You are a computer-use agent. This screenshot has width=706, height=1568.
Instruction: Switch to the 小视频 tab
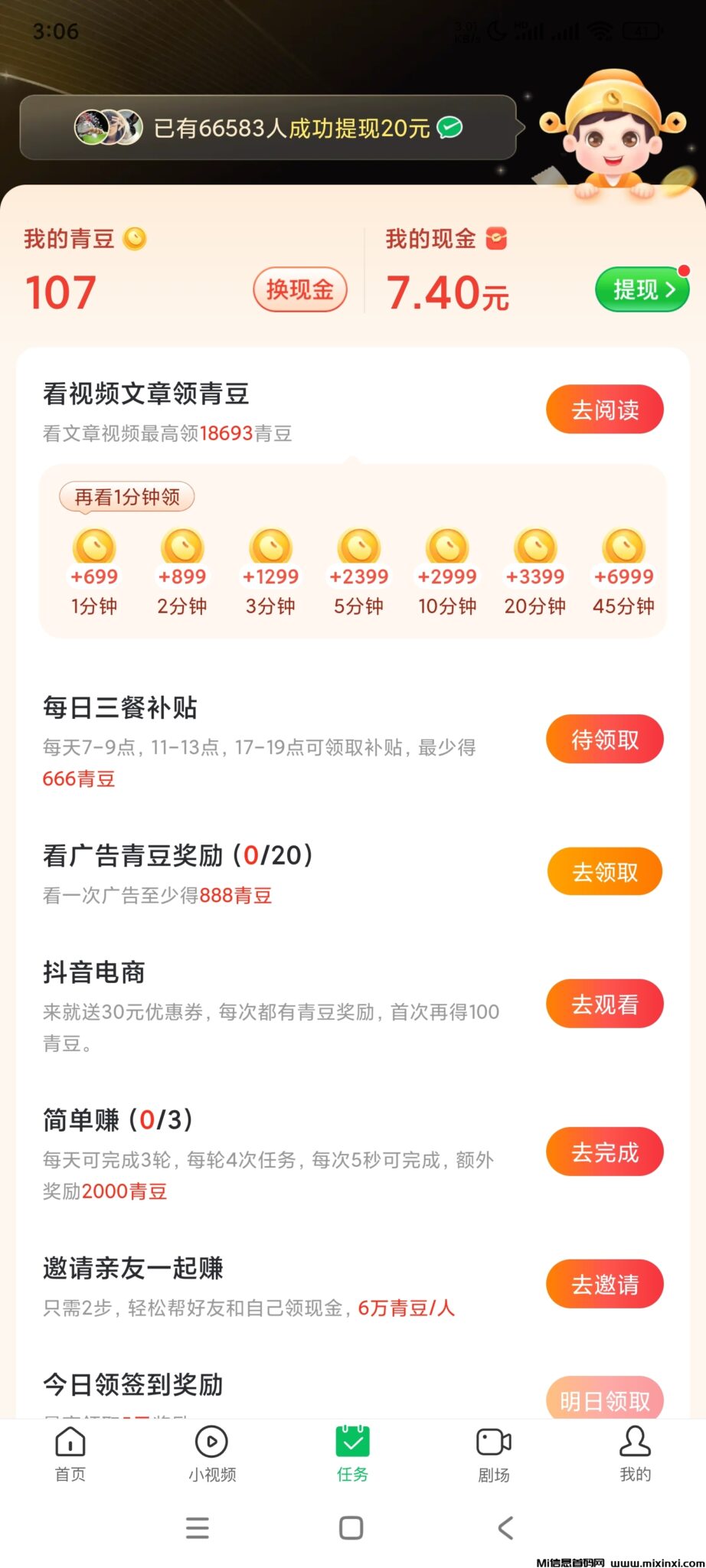point(212,1453)
